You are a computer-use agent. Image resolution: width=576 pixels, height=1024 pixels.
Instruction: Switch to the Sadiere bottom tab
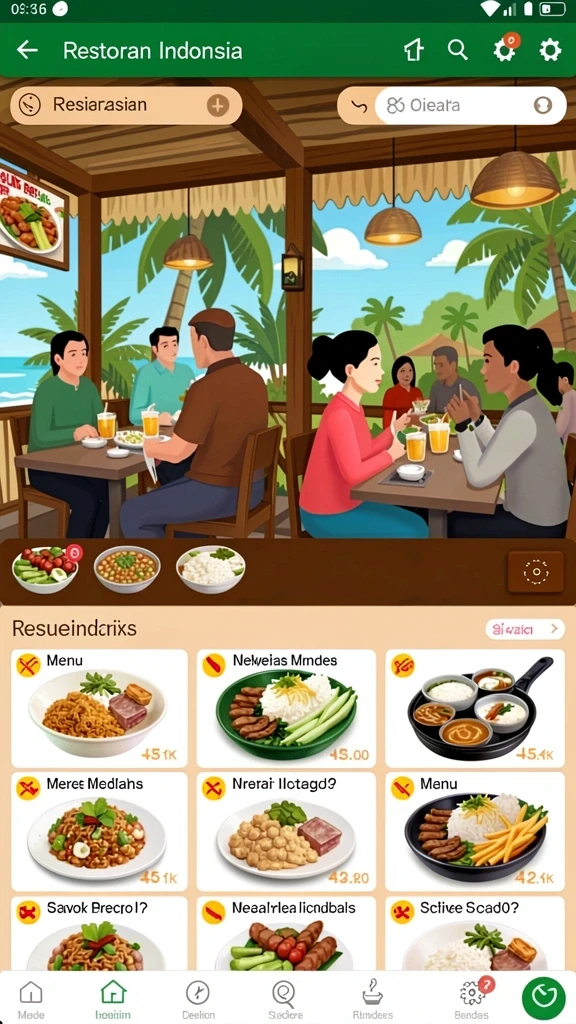point(285,999)
